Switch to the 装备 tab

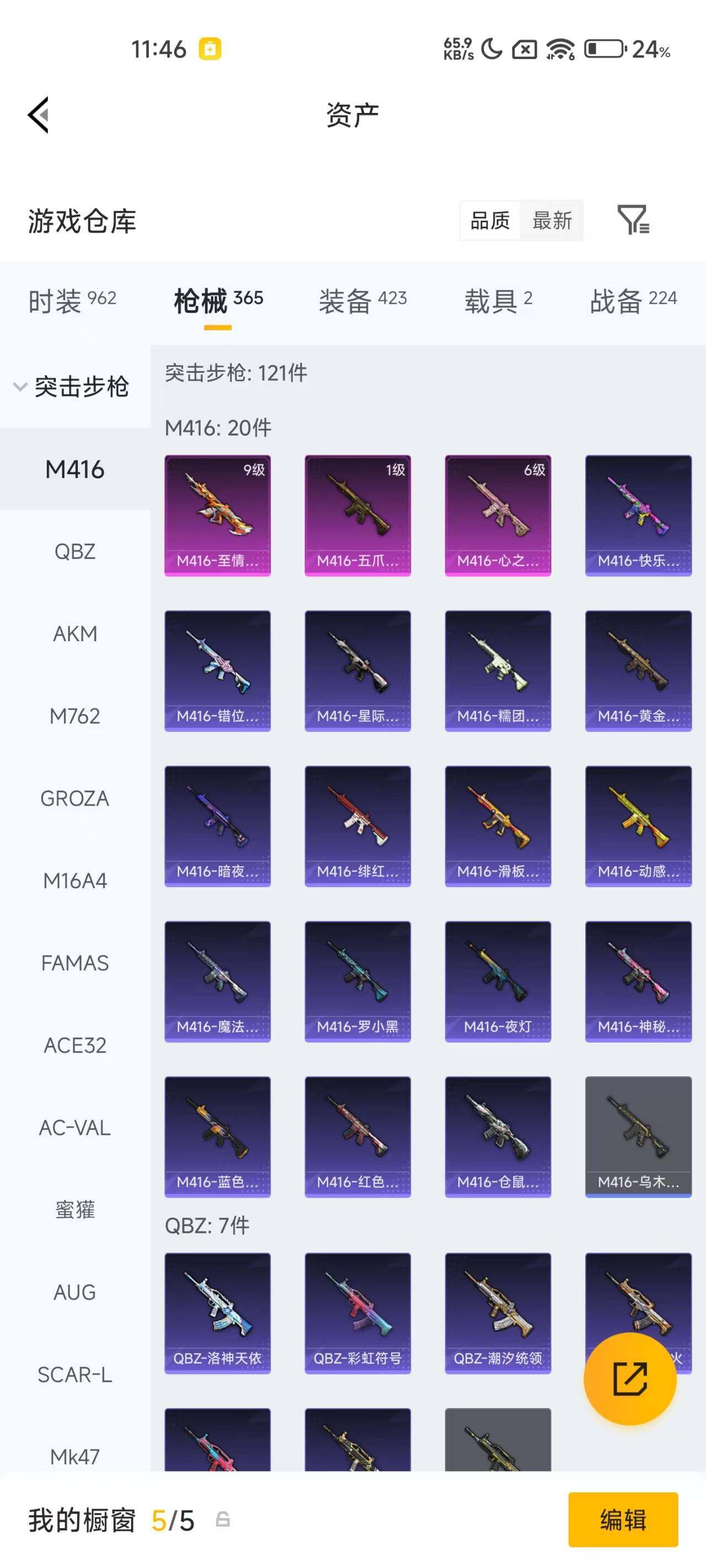tap(362, 300)
